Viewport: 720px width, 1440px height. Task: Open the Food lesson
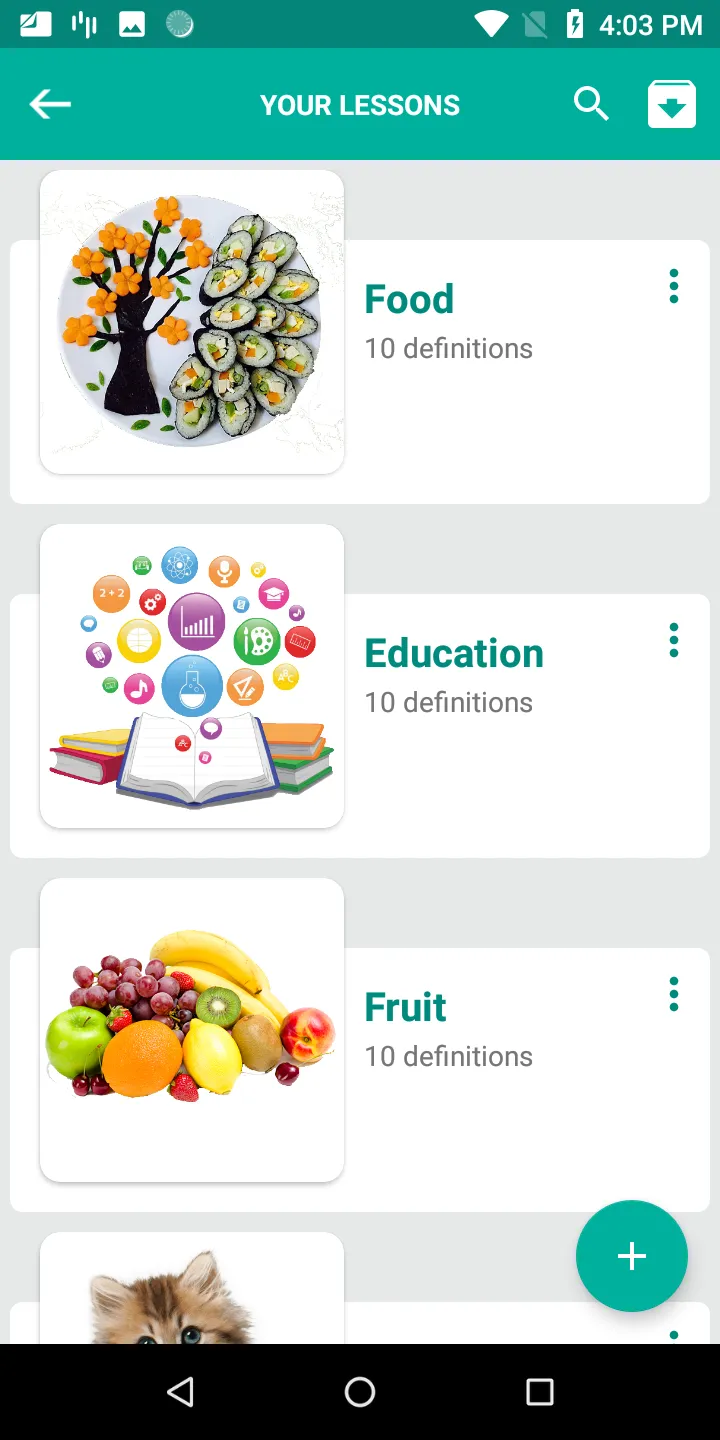[x=360, y=372]
